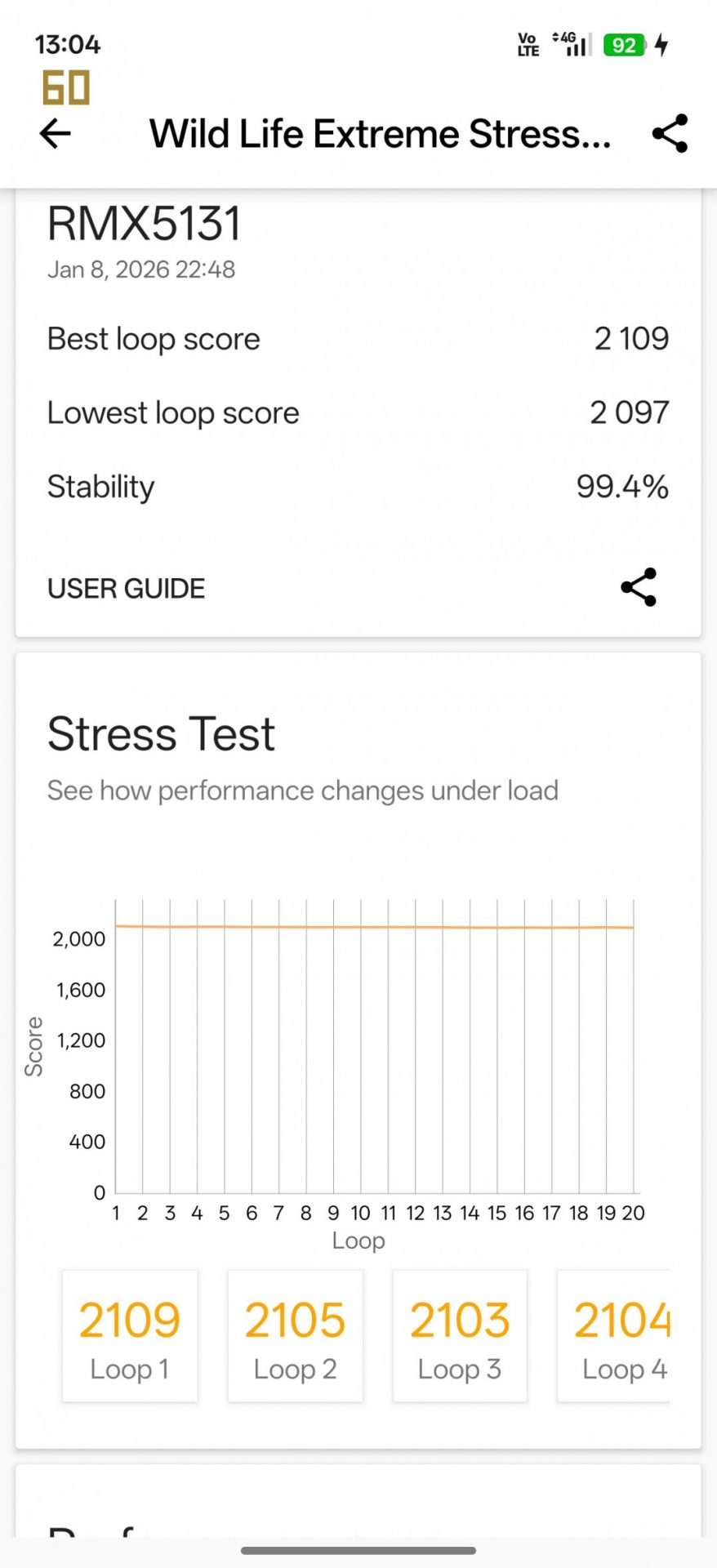Select the Loop 4 score card
717x1568 pixels.
616,1336
